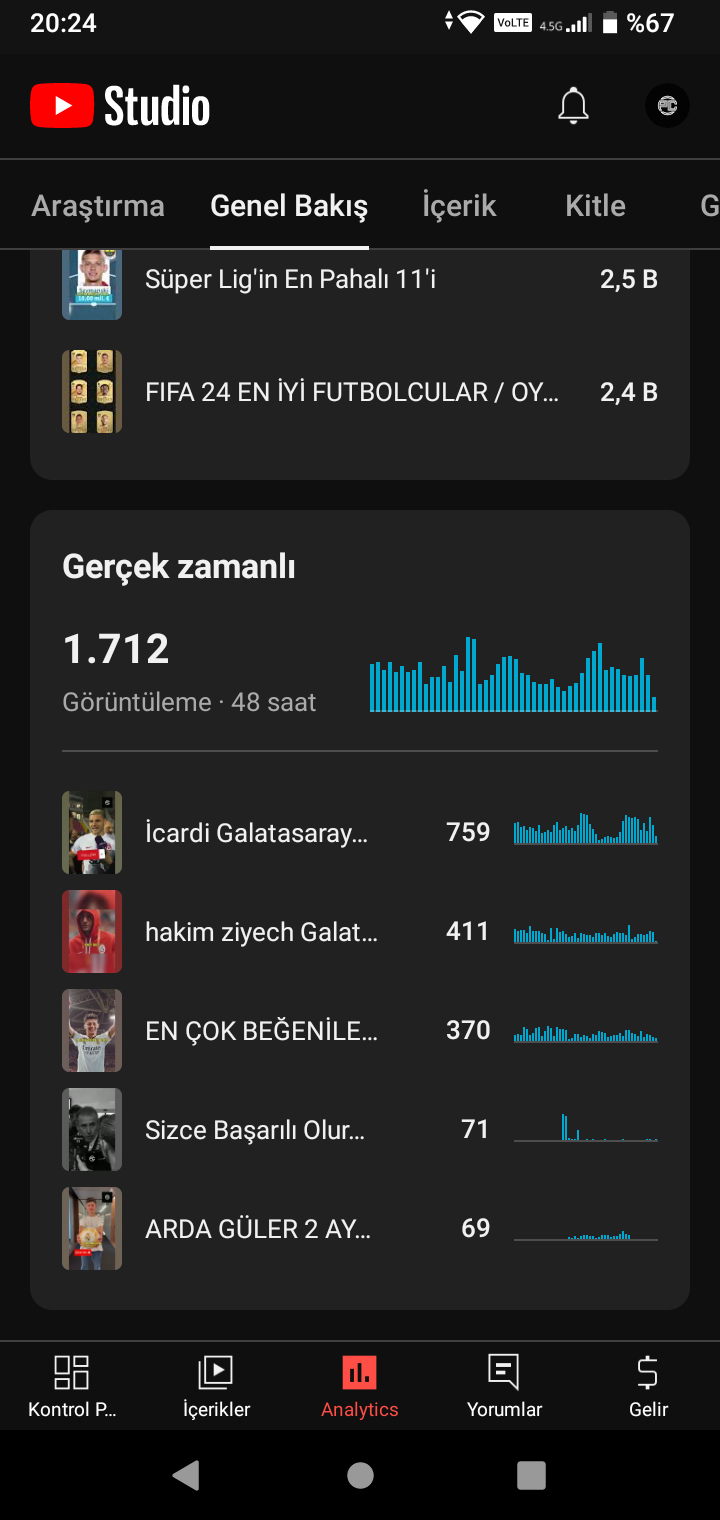Open the Gelir tab

tap(648, 1386)
